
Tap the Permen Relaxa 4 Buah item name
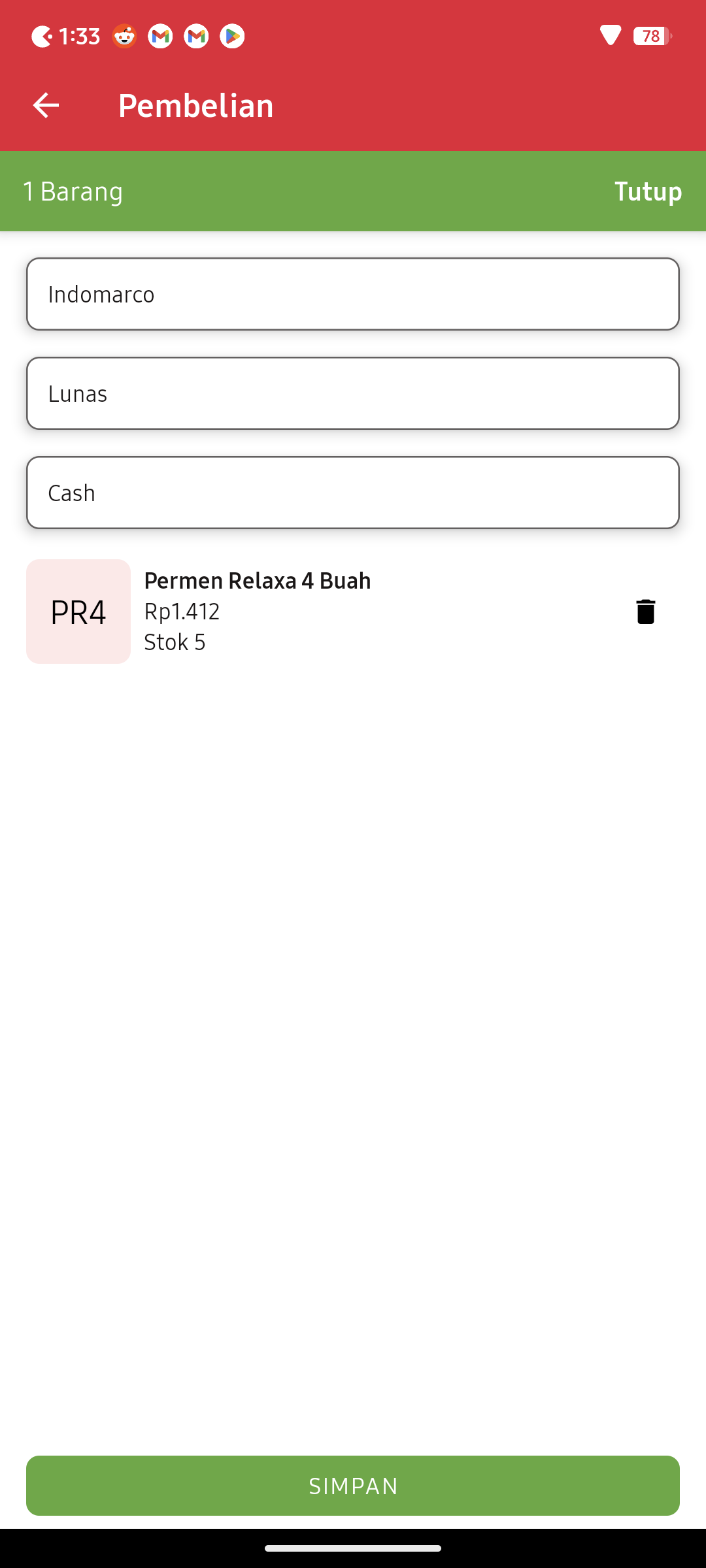pos(258,580)
